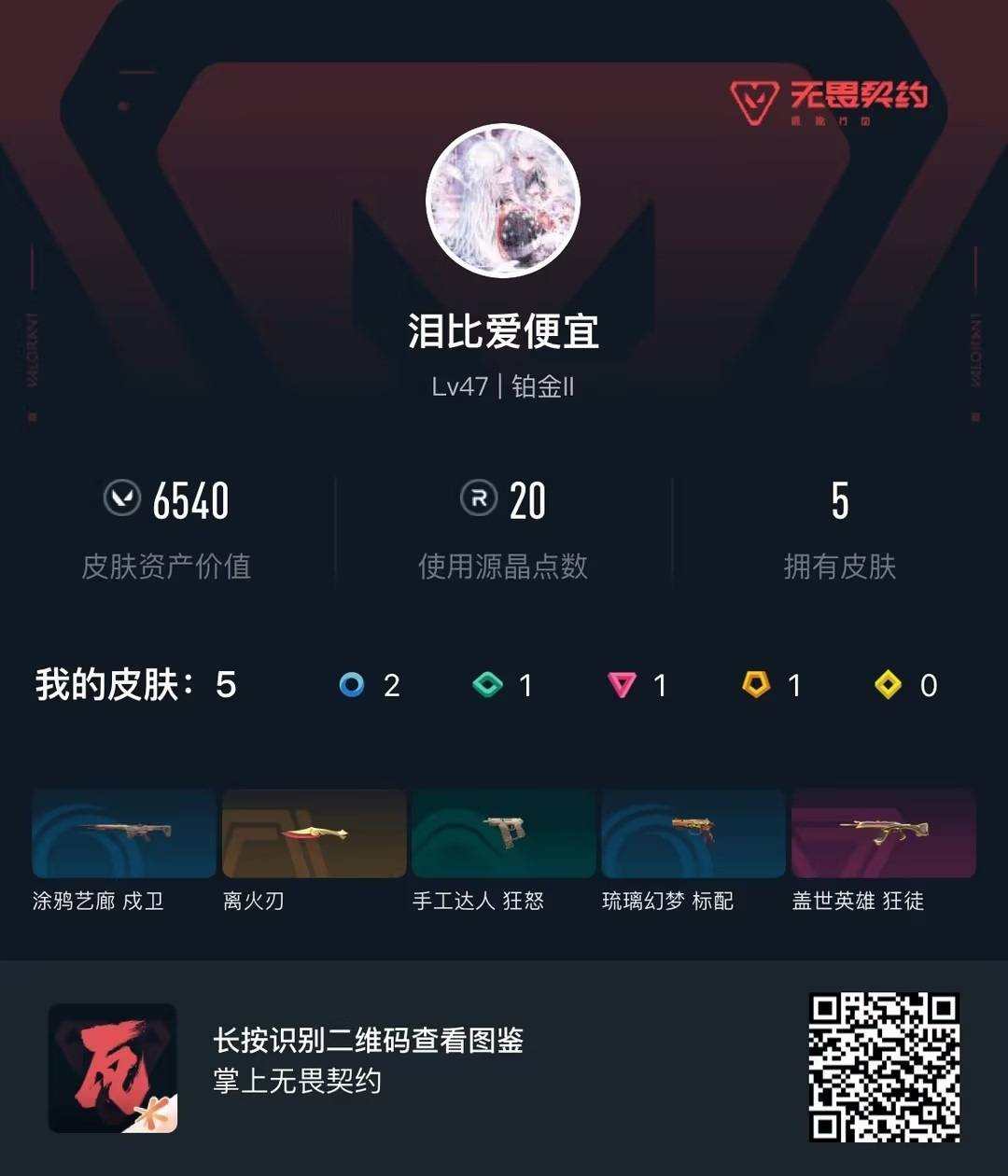The height and width of the screenshot is (1176, 1008).
Task: Select the pink rarity tier icon
Action: [621, 686]
